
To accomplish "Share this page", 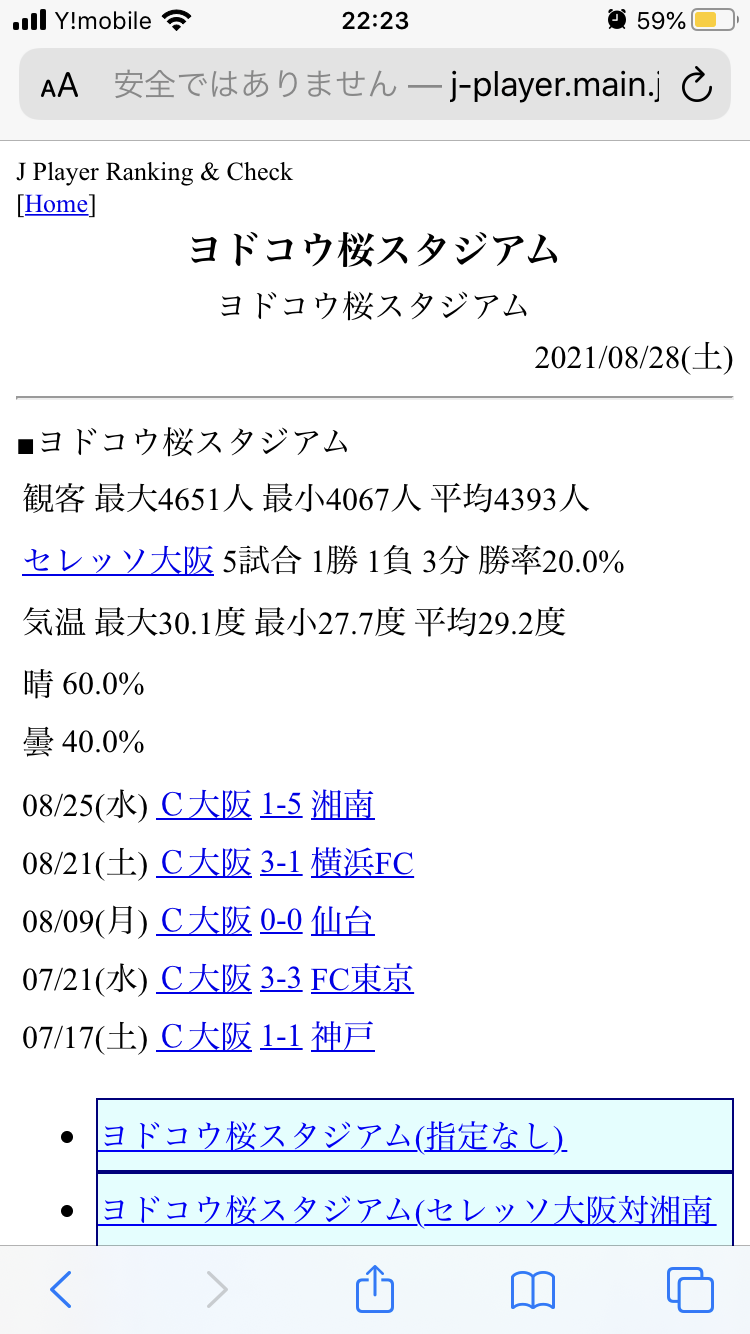I will coord(375,1289).
